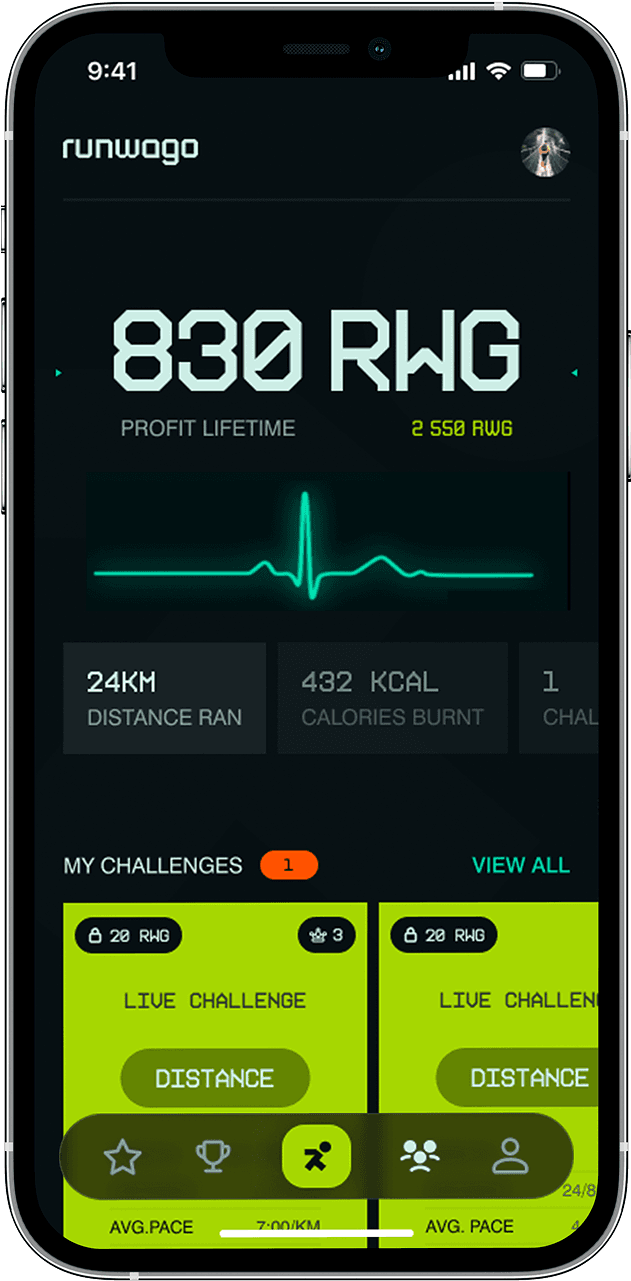This screenshot has width=631, height=1281.
Task: Open the 24KM Distance Ran card
Action: tap(164, 698)
